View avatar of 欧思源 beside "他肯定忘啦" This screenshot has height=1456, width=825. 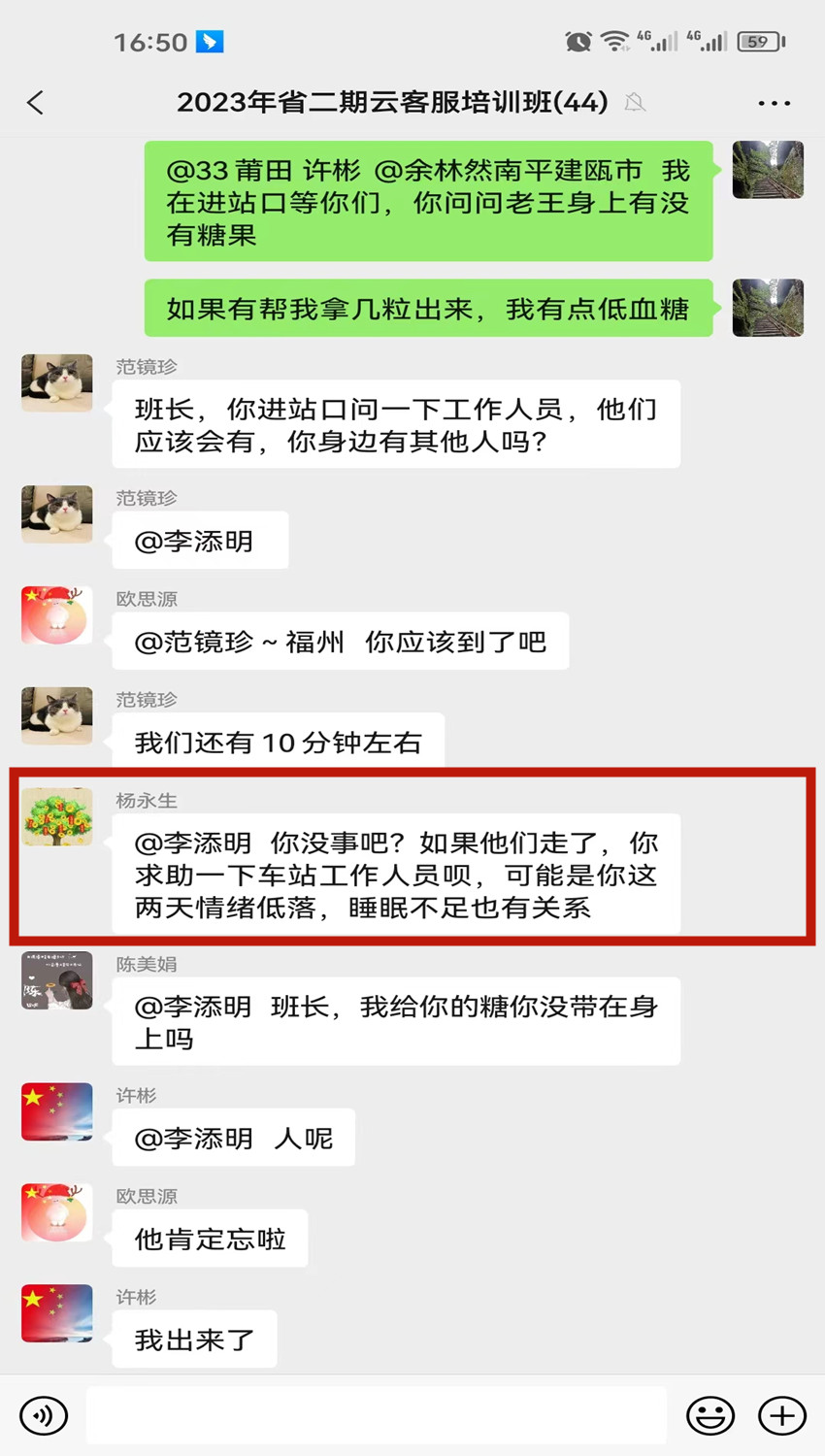[x=57, y=1212]
